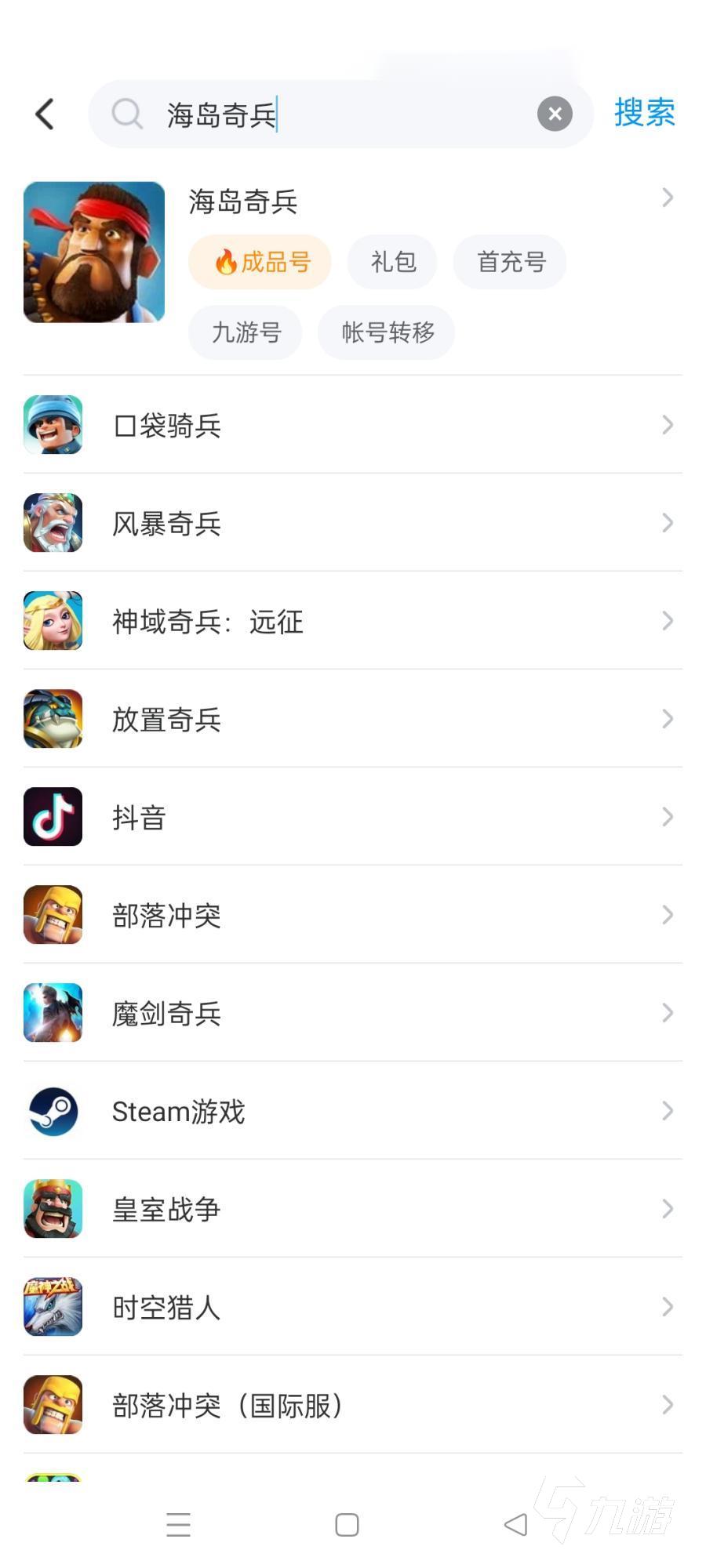This screenshot has height=1568, width=706.
Task: Select the 礼包 chip
Action: 392,262
